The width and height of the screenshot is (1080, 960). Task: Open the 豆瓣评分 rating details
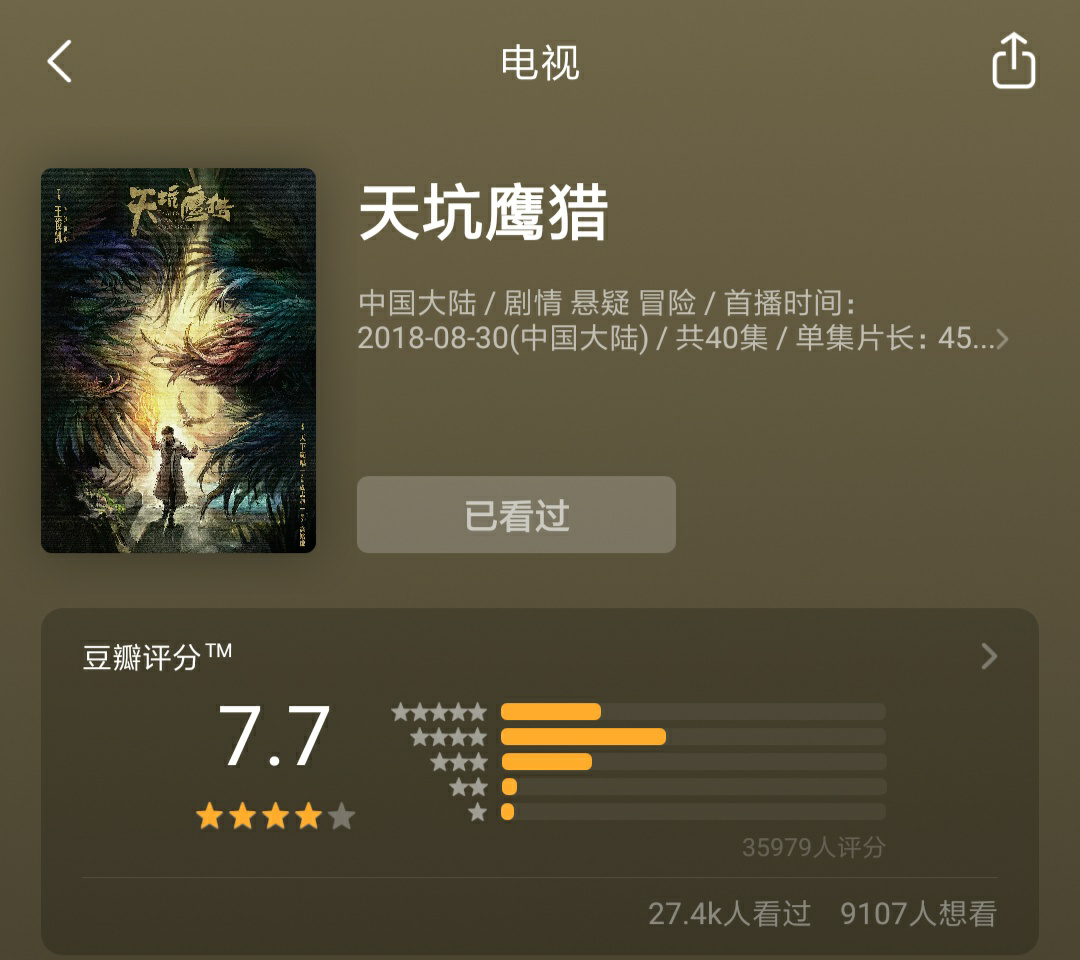(988, 656)
